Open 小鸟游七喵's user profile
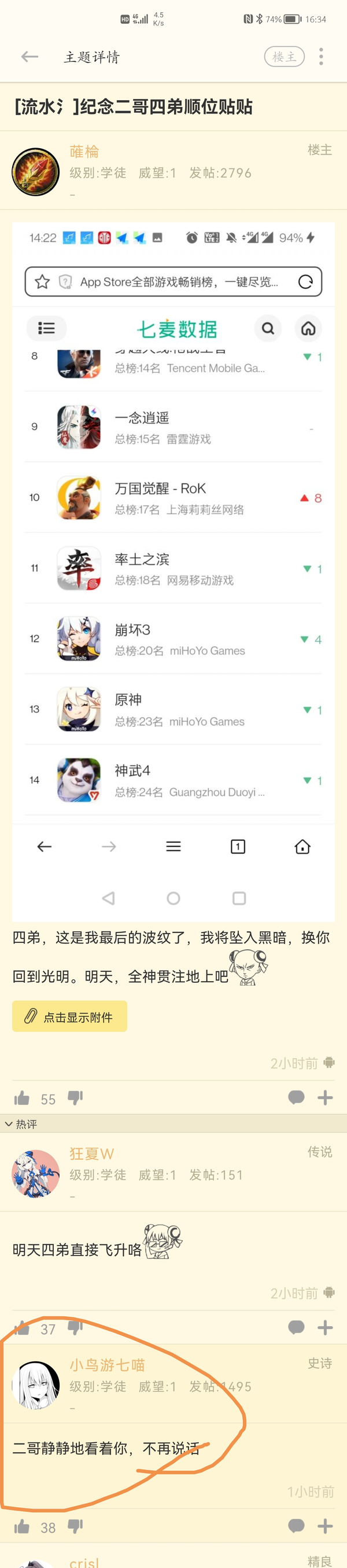347x1568 pixels. coord(107,1365)
